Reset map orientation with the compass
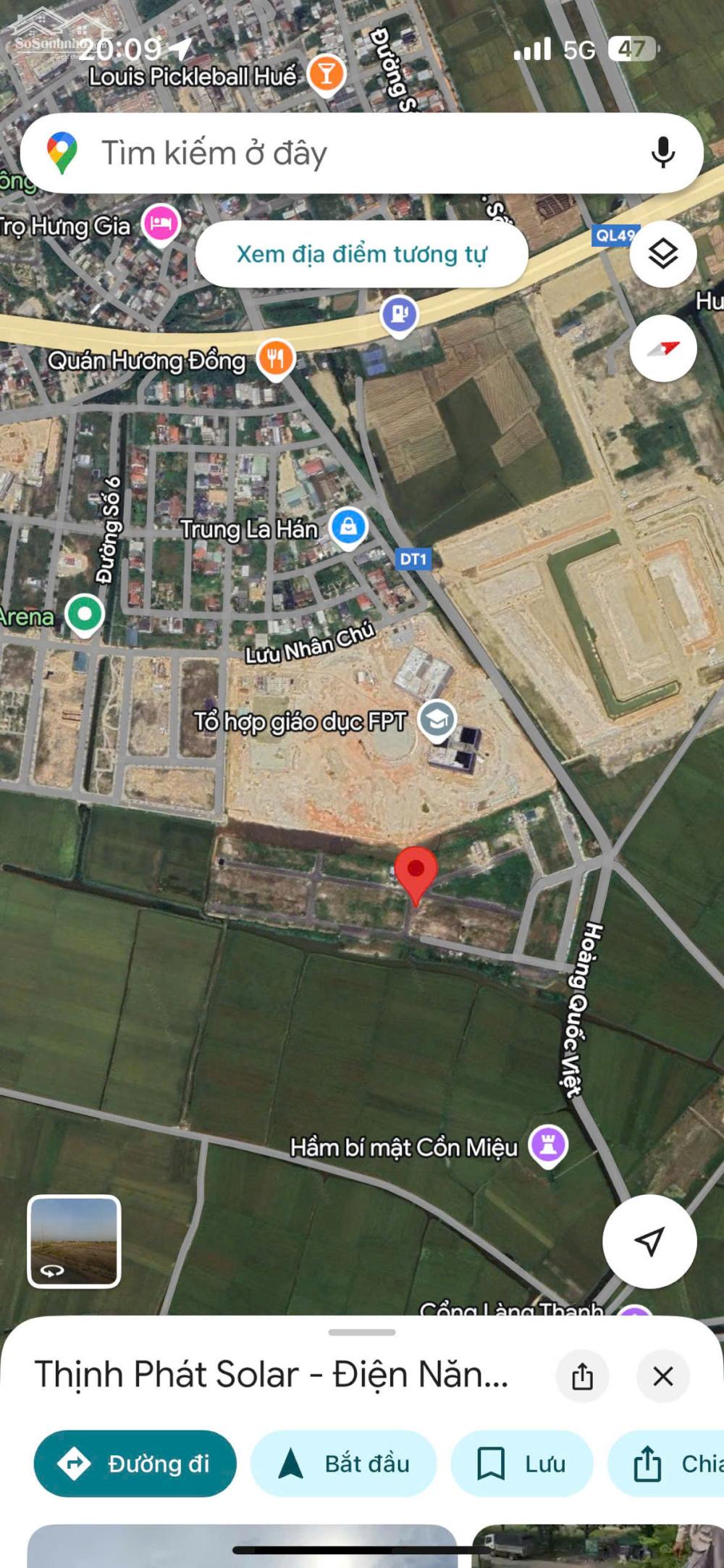 662,349
